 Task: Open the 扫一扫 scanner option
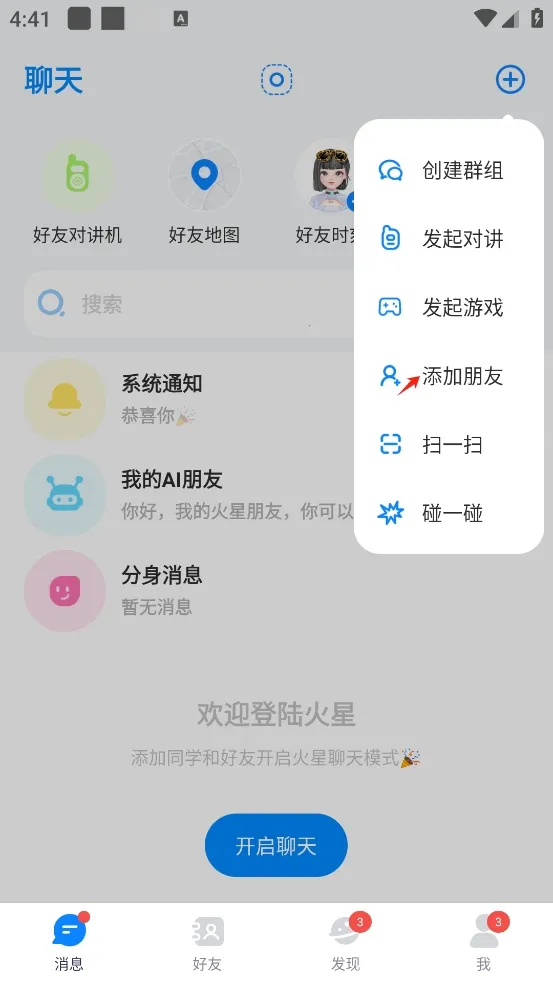point(448,445)
